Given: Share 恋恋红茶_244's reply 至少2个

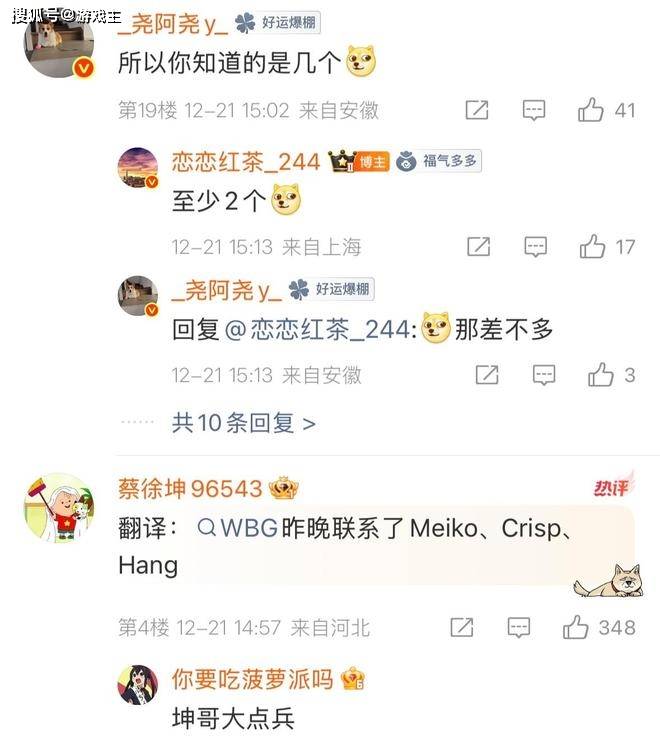Looking at the screenshot, I should coord(479,246).
